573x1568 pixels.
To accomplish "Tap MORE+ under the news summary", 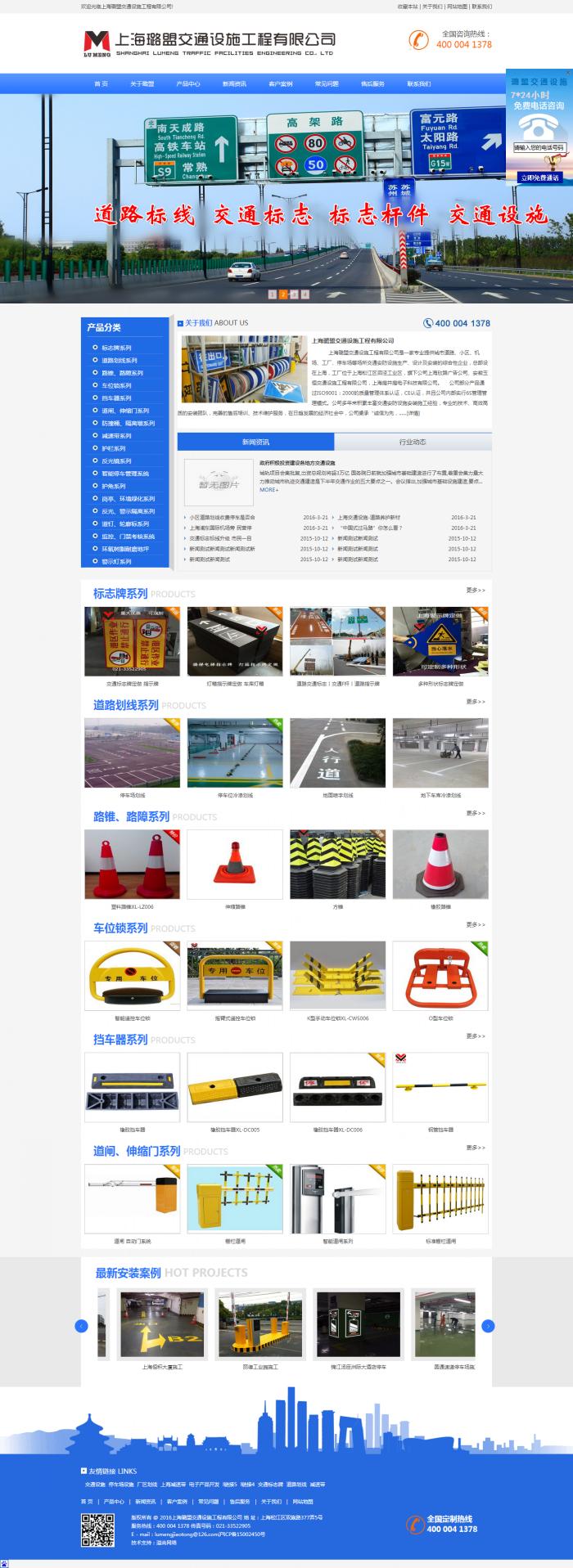I will 268,490.
